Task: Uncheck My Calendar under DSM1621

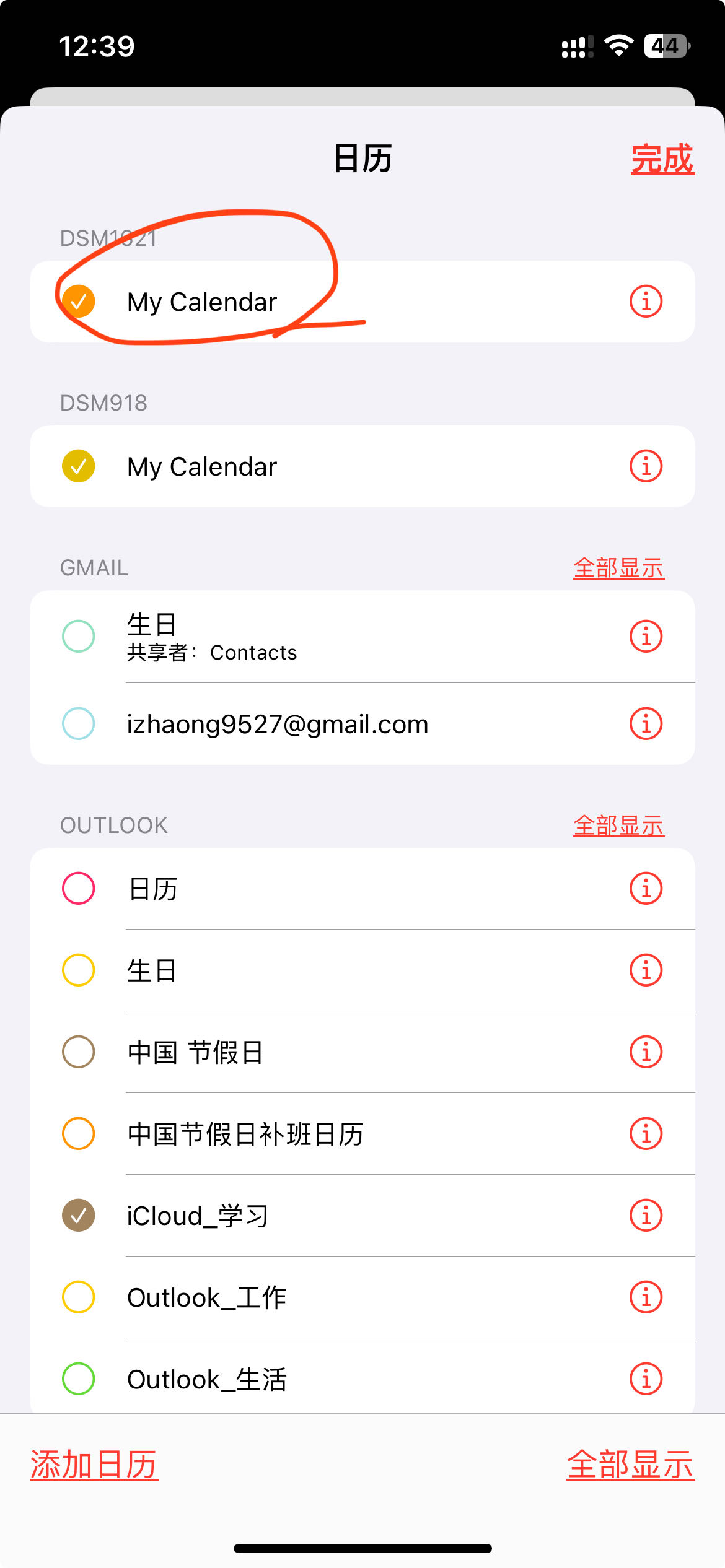Action: coord(79,302)
